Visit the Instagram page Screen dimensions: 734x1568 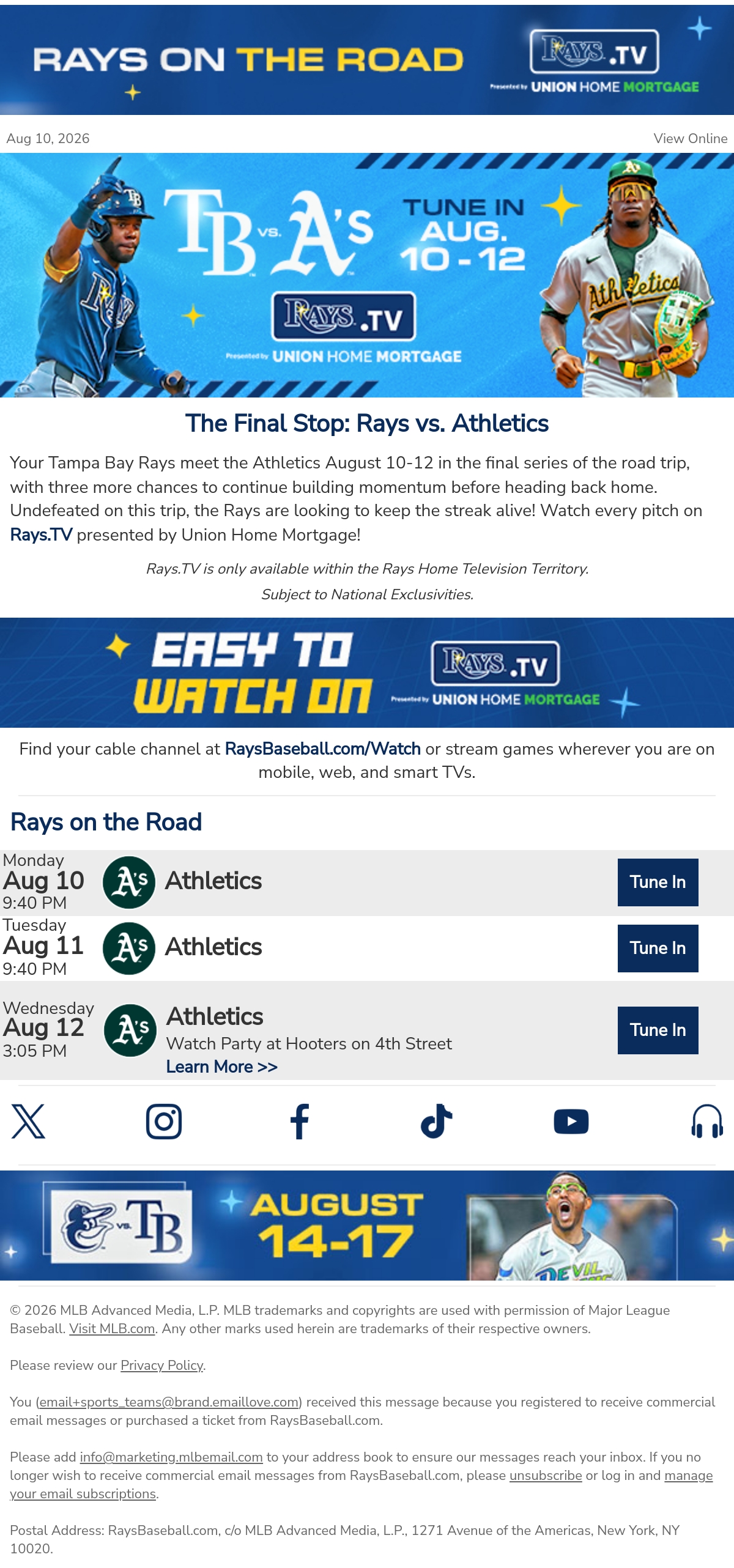tap(164, 1122)
